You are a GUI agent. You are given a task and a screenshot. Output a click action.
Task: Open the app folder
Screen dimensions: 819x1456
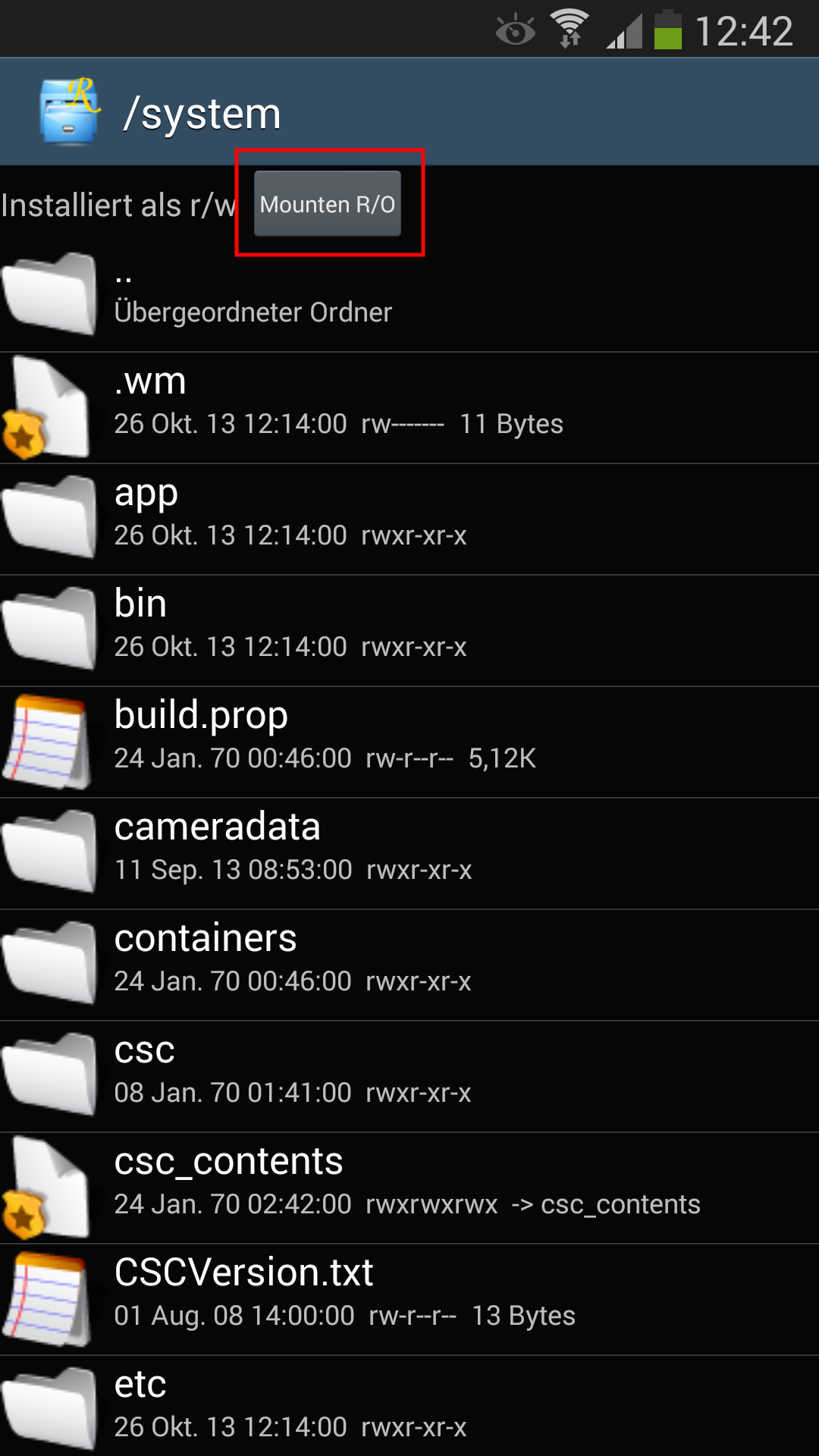point(409,519)
